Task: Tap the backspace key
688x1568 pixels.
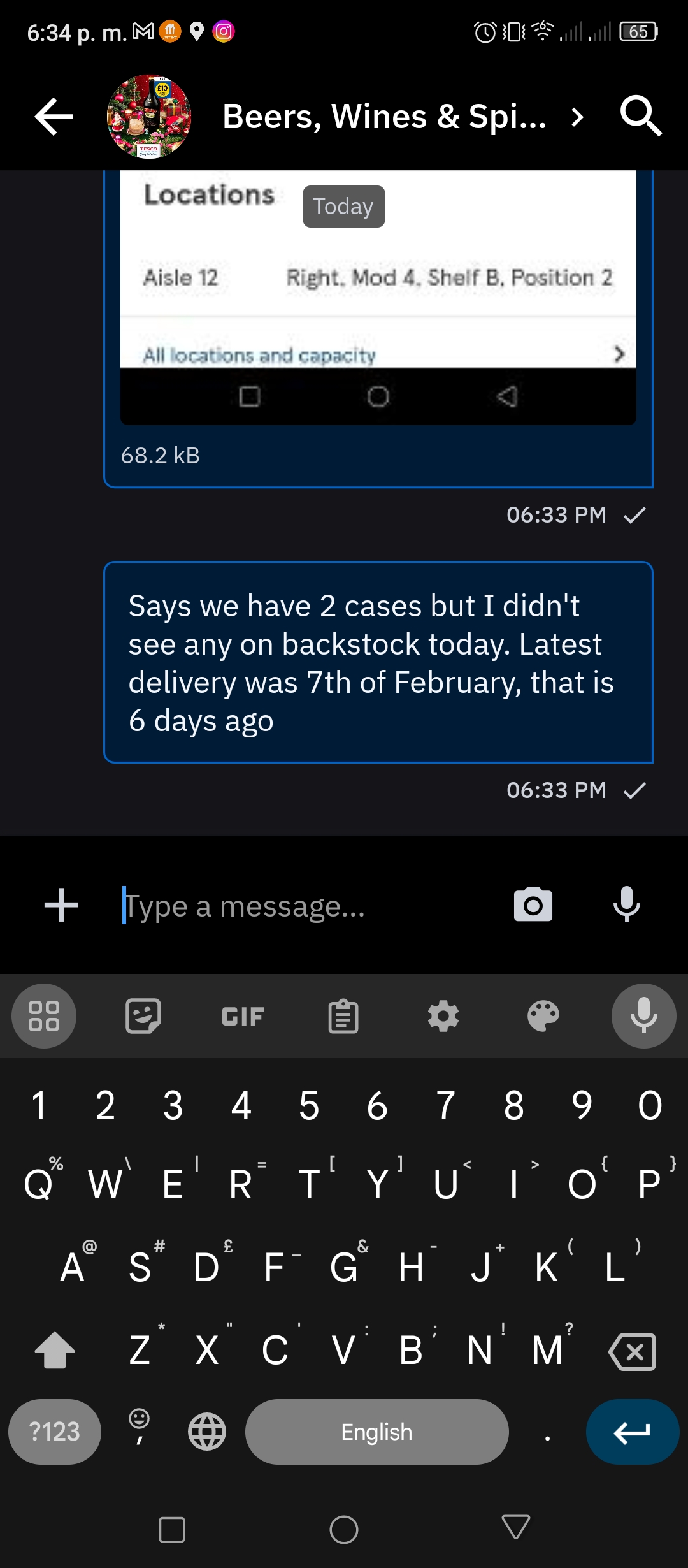Action: tap(632, 1351)
